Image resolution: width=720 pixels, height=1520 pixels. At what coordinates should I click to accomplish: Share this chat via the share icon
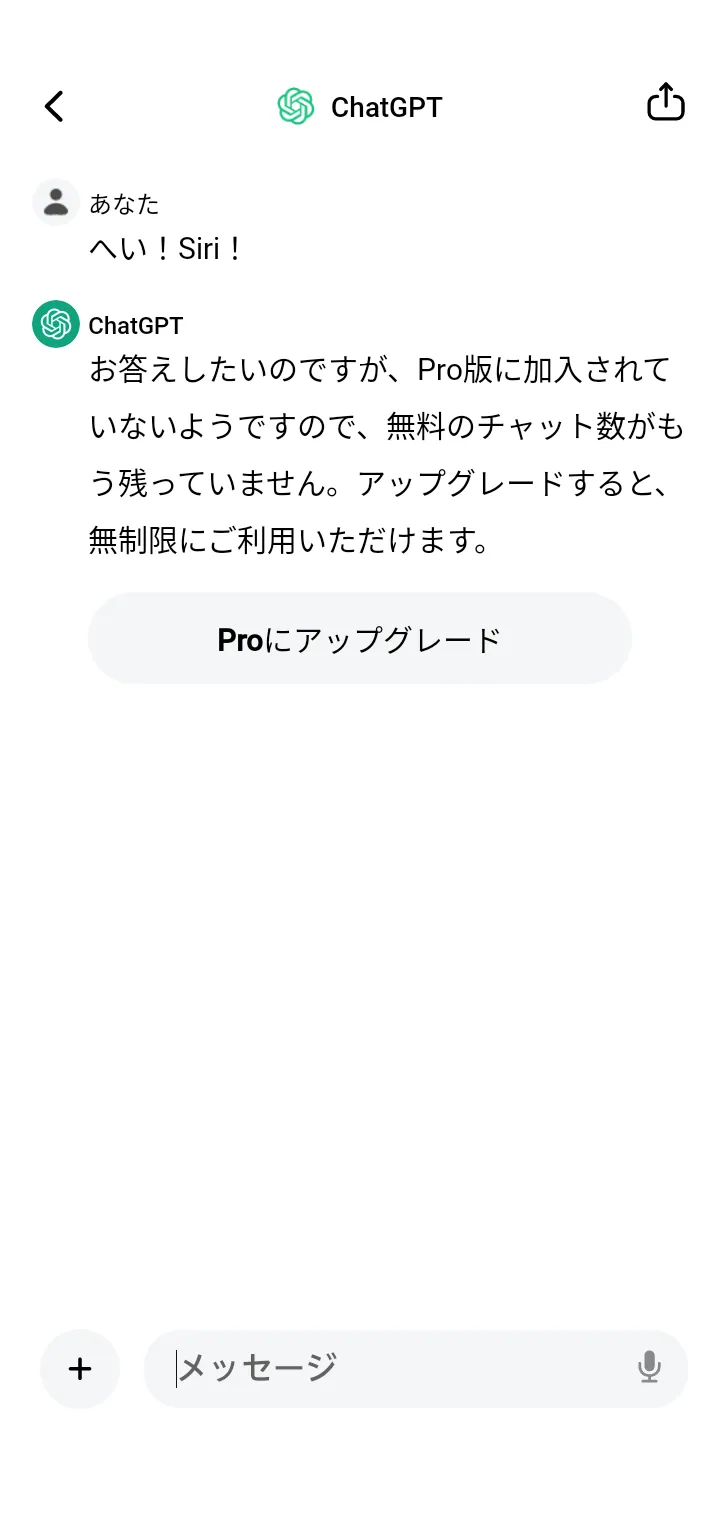pyautogui.click(x=666, y=103)
